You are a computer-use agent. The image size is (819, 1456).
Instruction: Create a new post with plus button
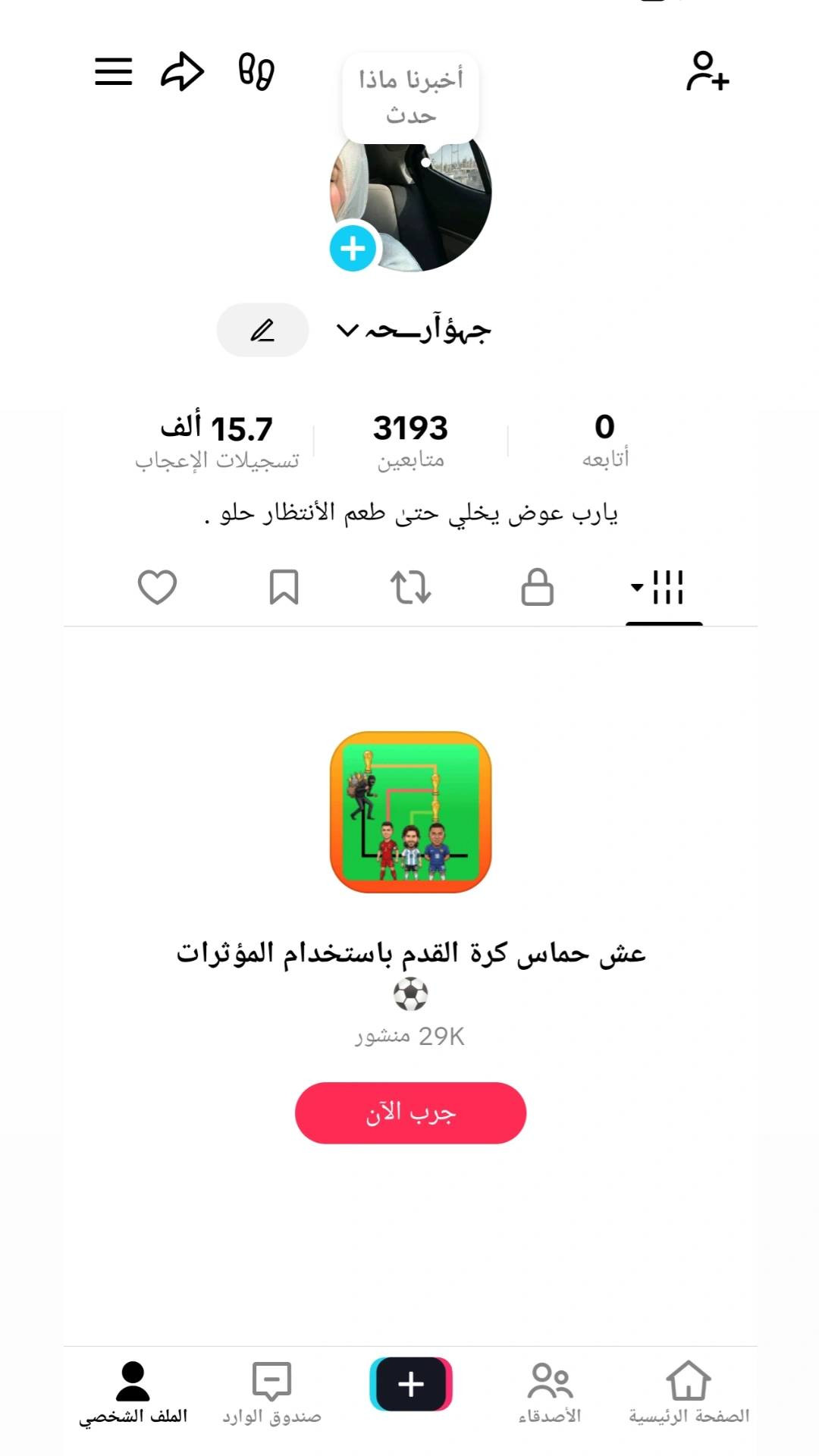coord(410,1384)
